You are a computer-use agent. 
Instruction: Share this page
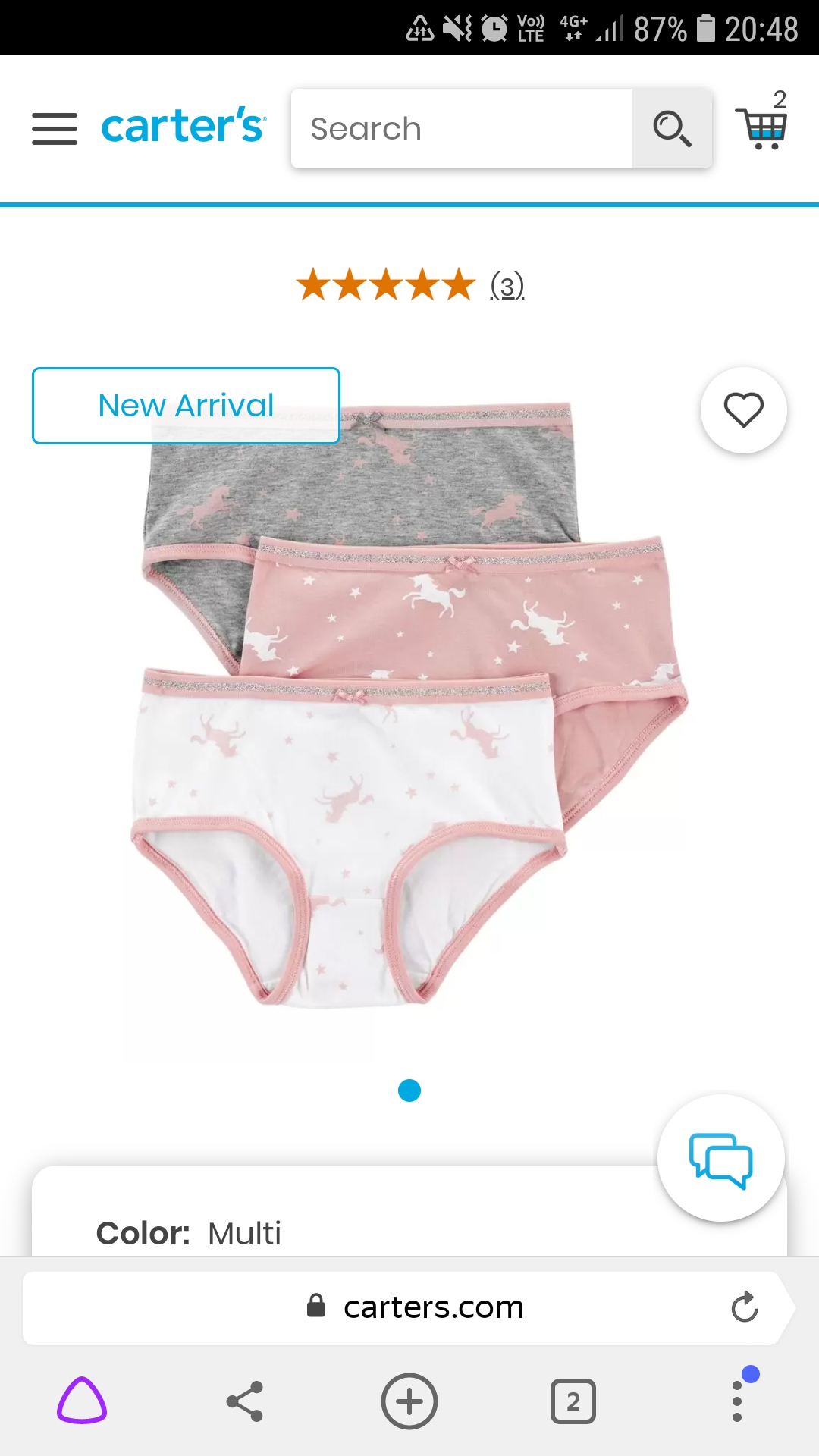[245, 1401]
